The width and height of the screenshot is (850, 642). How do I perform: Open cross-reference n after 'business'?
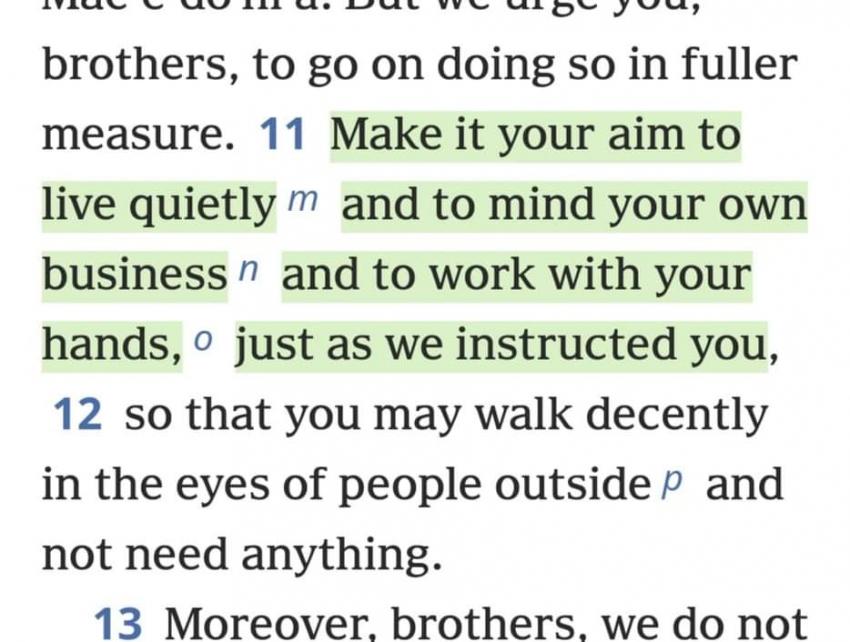tap(249, 271)
